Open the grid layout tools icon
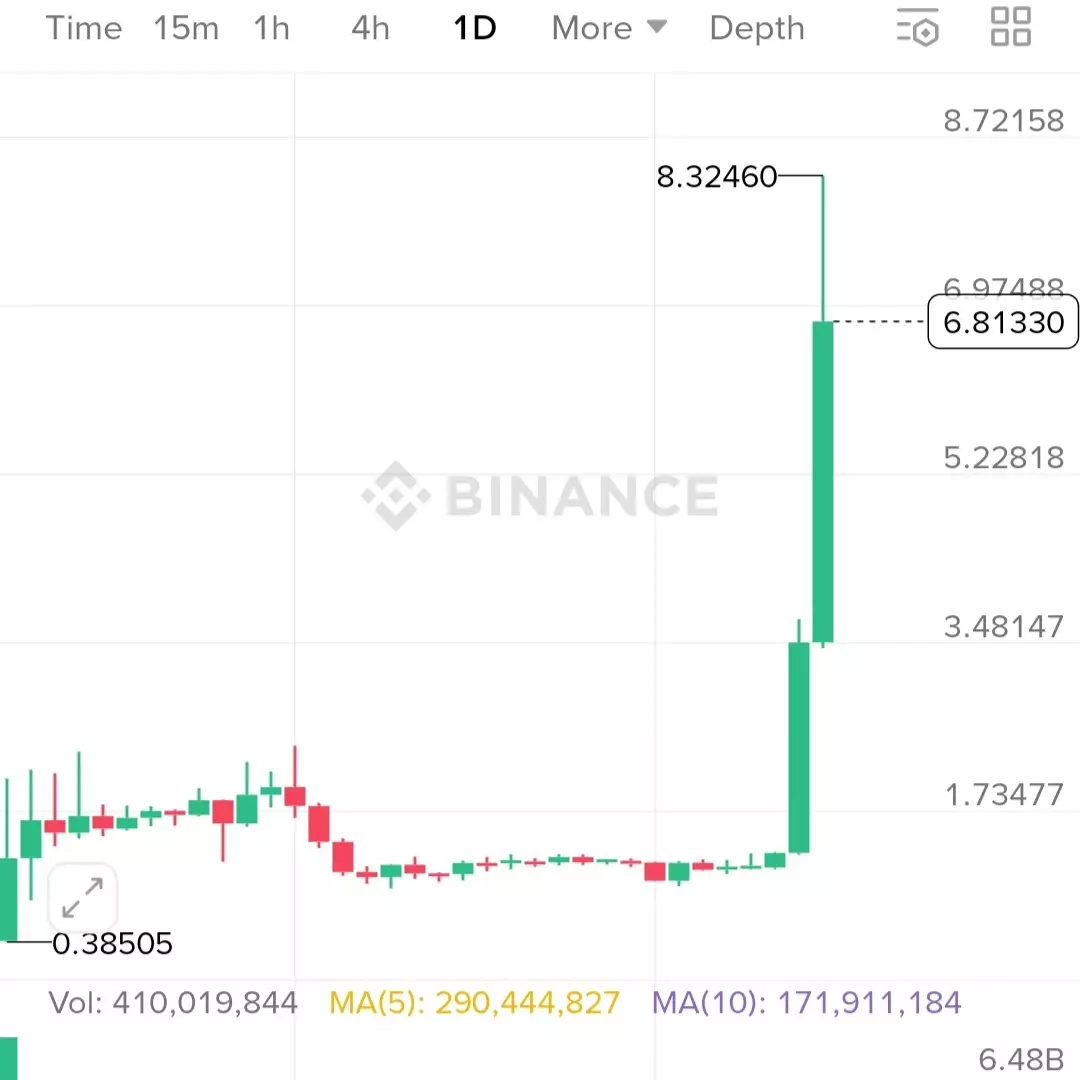The height and width of the screenshot is (1080, 1080). [1010, 27]
